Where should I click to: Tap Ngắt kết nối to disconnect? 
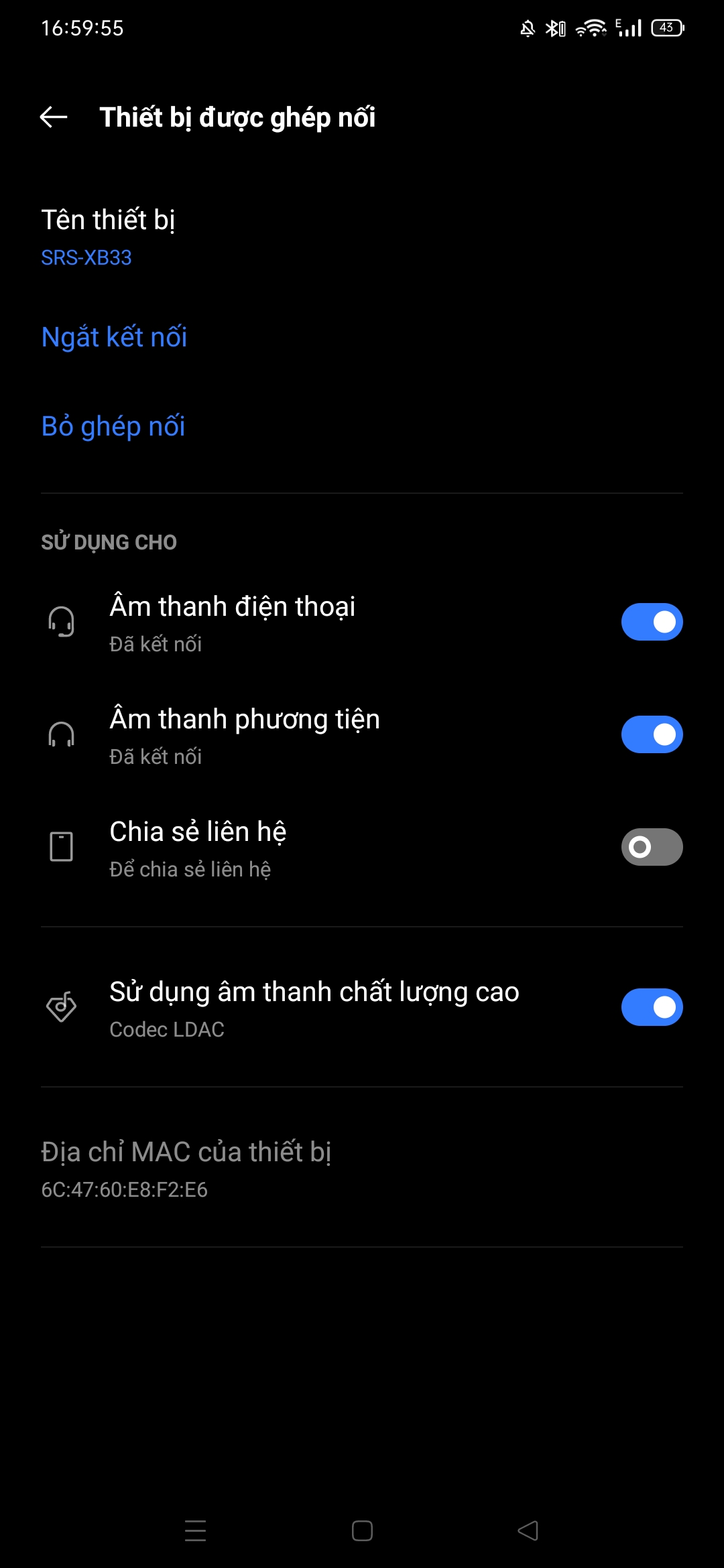pos(114,337)
